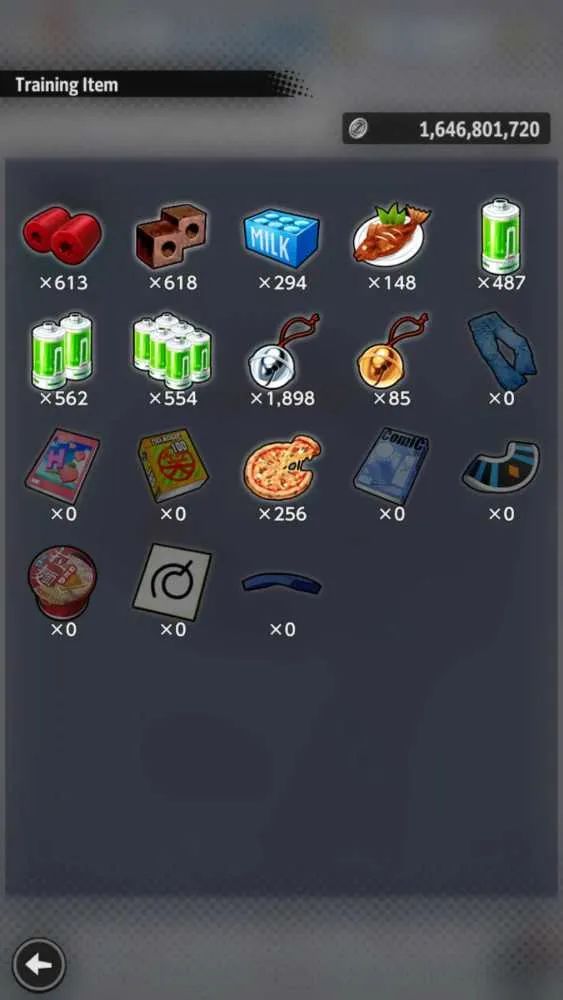Tap the blue scouter visor item
Image resolution: width=563 pixels, height=1000 pixels.
[x=501, y=467]
